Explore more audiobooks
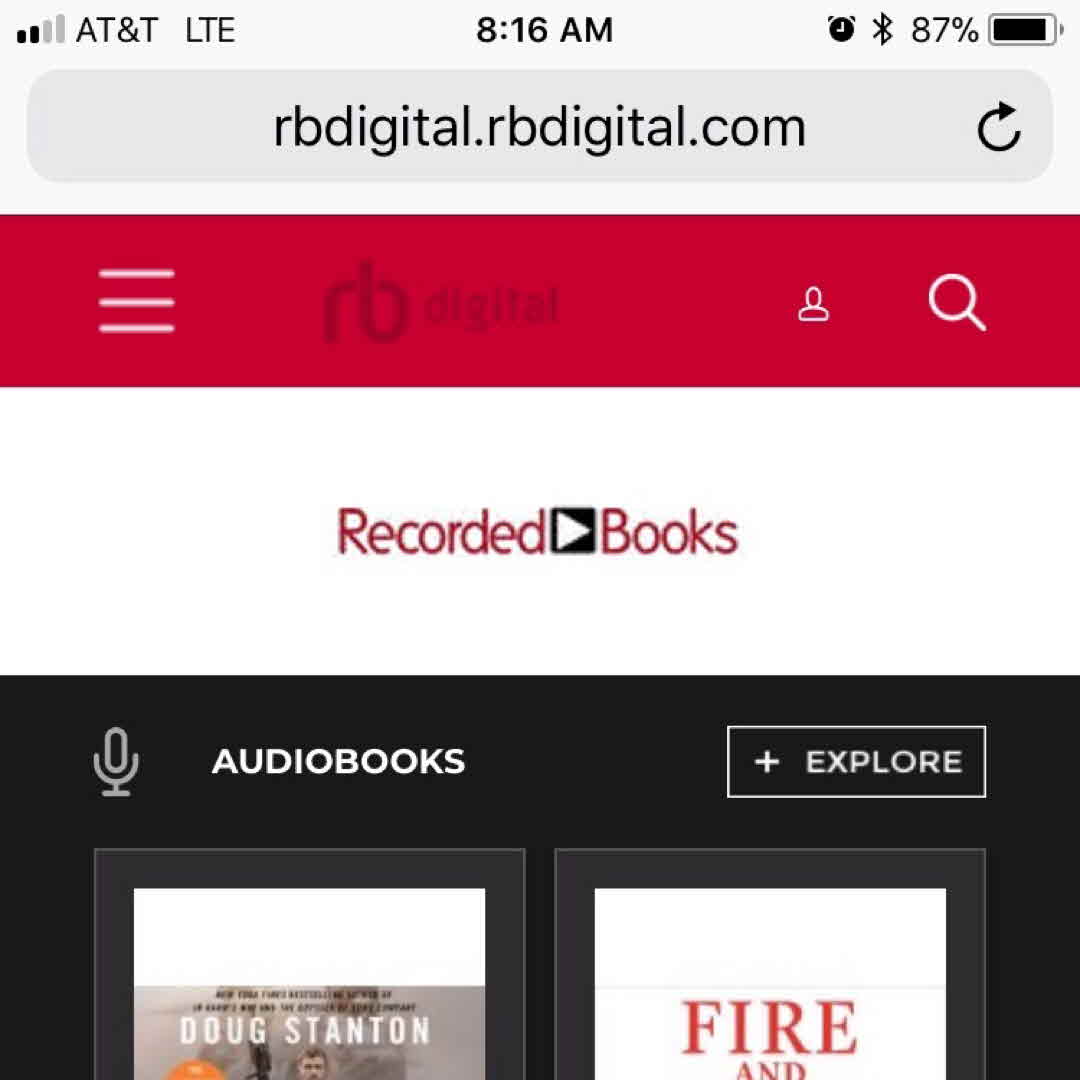This screenshot has height=1080, width=1080. (x=856, y=762)
